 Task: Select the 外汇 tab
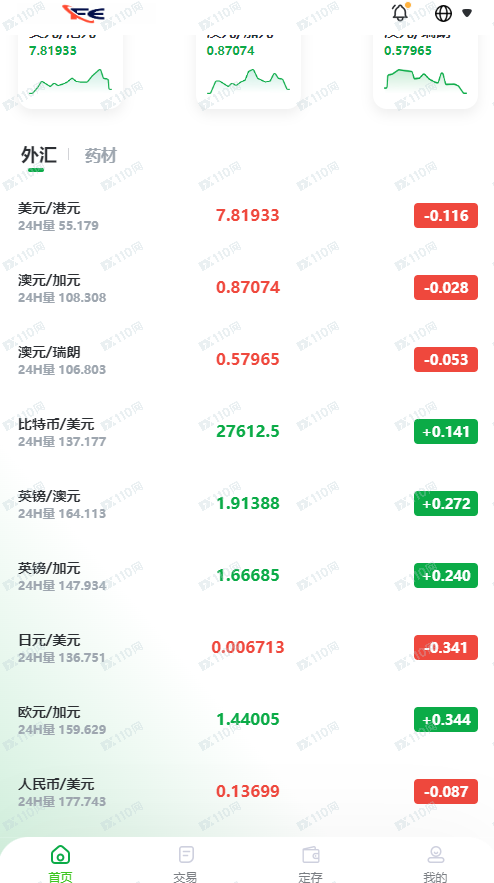click(39, 155)
